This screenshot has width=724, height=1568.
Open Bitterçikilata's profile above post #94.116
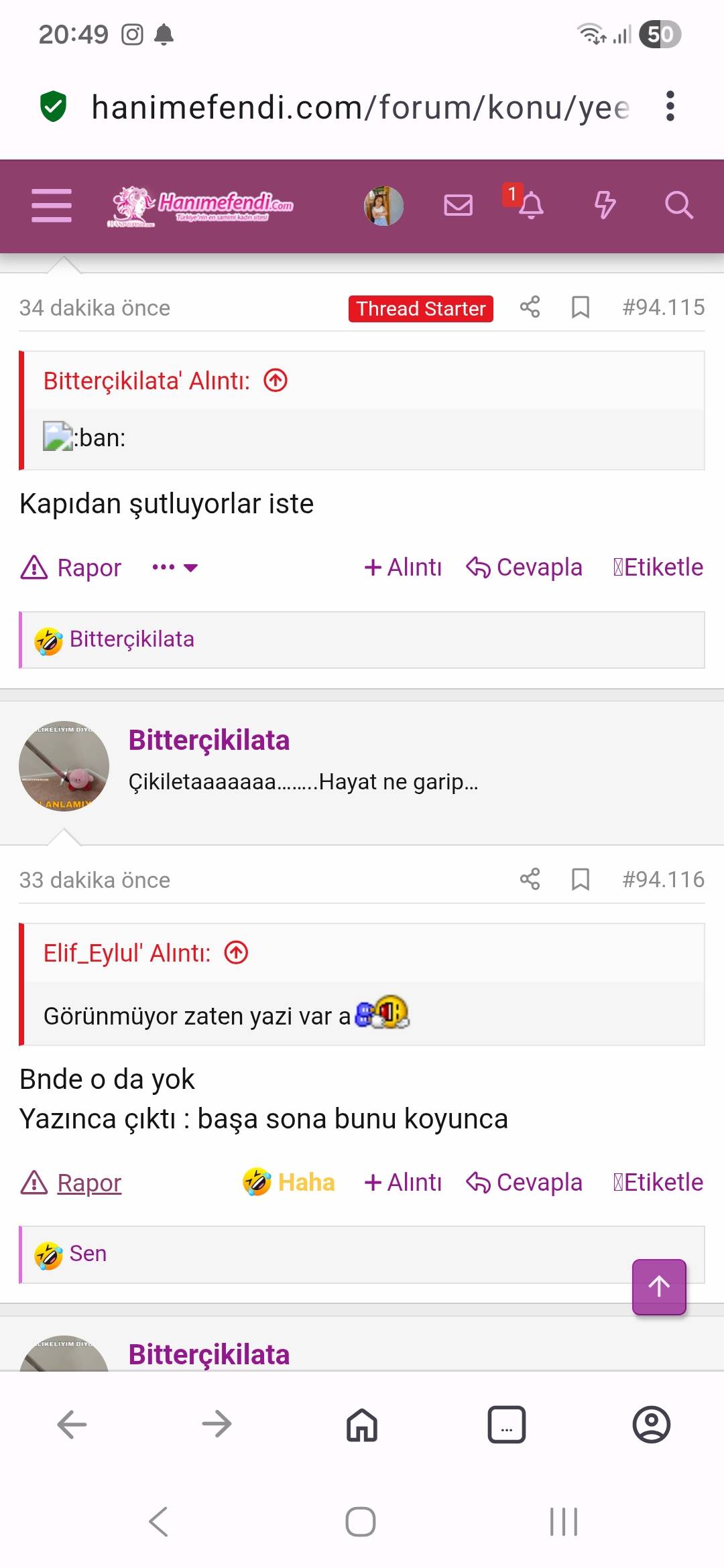[208, 740]
